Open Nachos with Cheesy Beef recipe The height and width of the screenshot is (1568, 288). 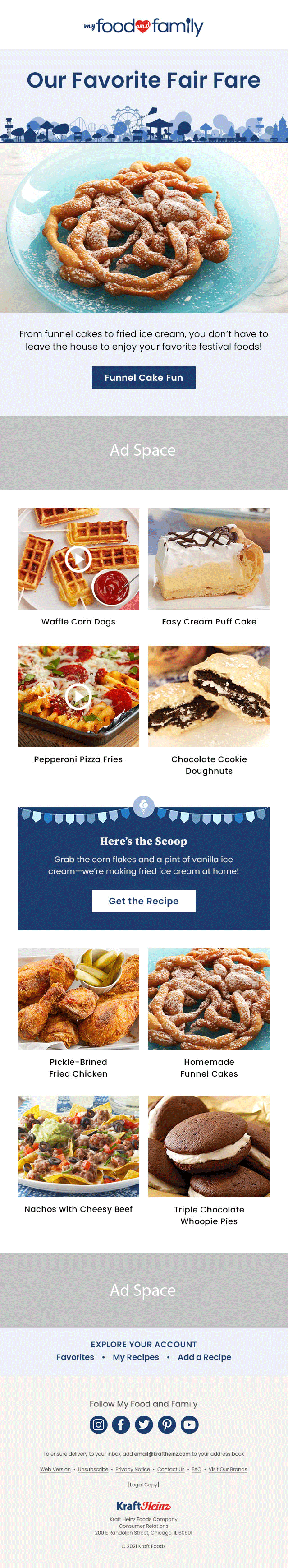[x=78, y=1146]
